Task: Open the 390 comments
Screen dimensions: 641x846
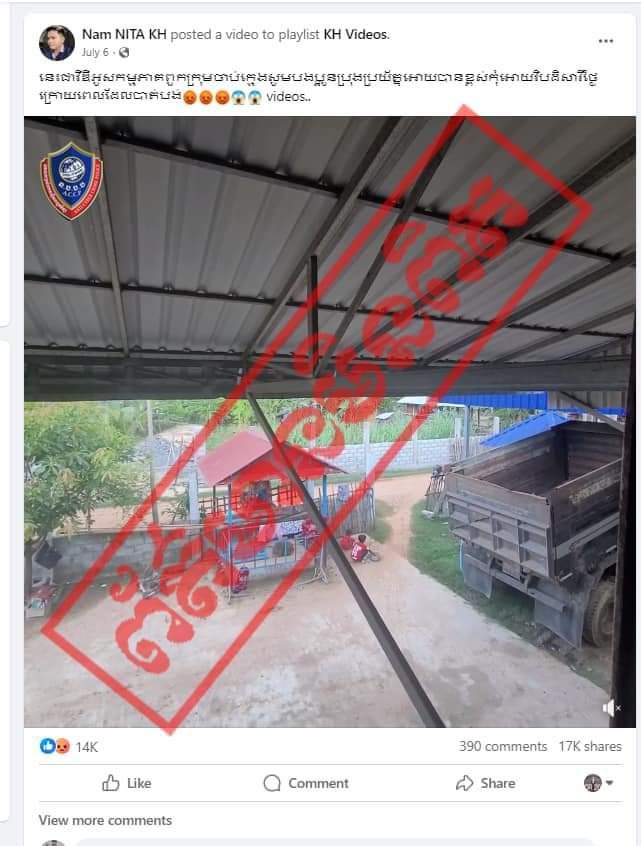Action: pos(503,746)
